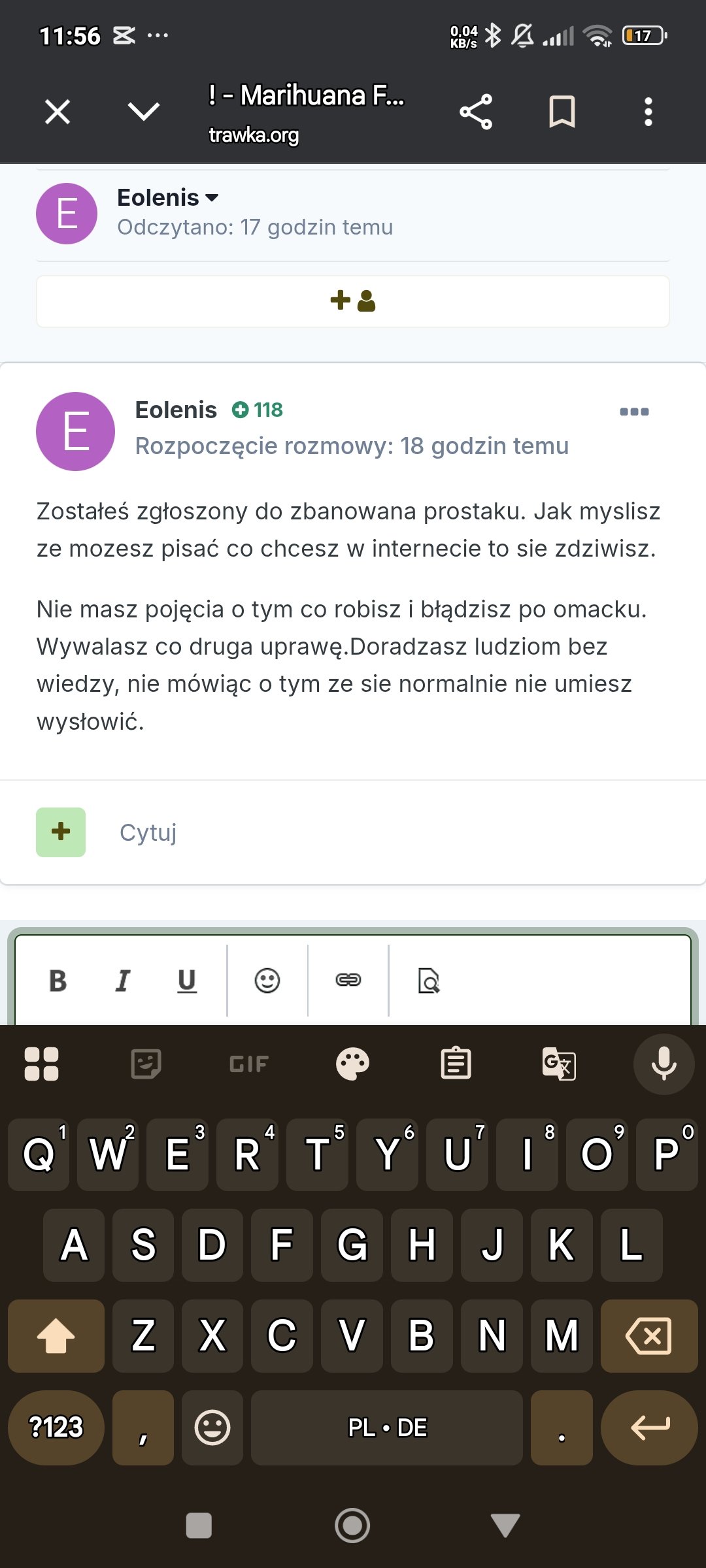
Task: Hit the keyboard backspace key
Action: pos(648,1335)
